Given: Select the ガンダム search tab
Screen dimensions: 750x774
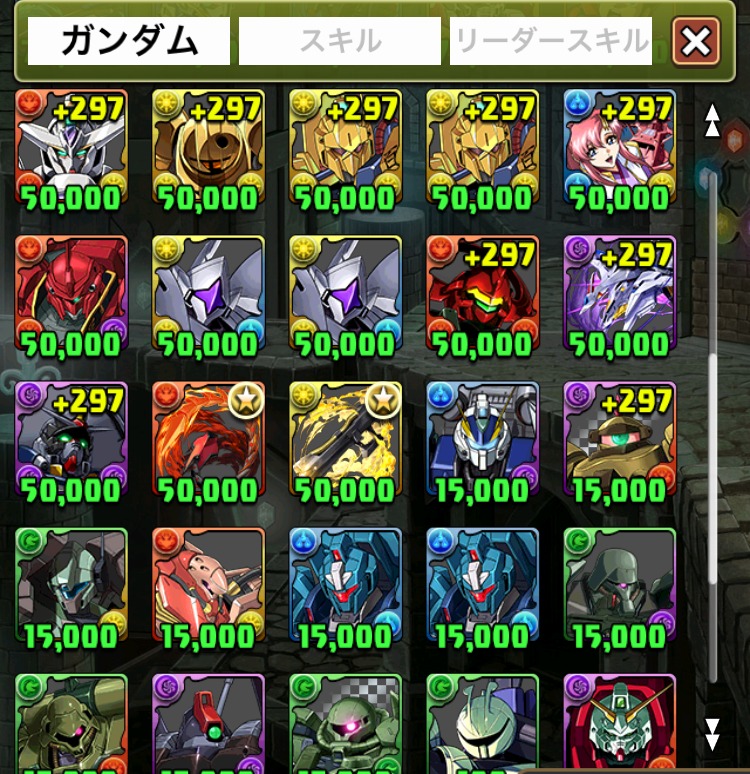Looking at the screenshot, I should pyautogui.click(x=128, y=41).
